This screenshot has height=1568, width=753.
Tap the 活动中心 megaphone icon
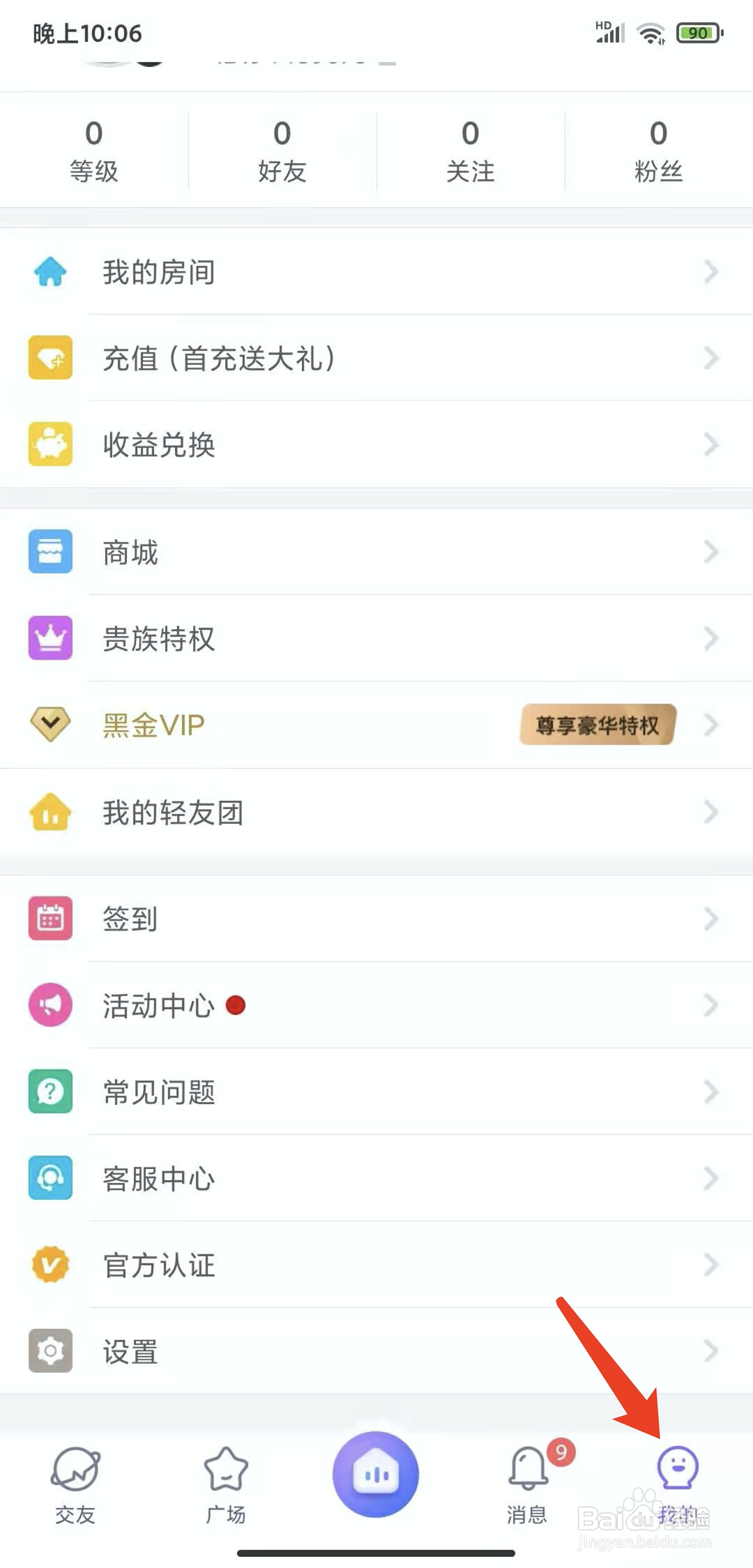pyautogui.click(x=50, y=1004)
